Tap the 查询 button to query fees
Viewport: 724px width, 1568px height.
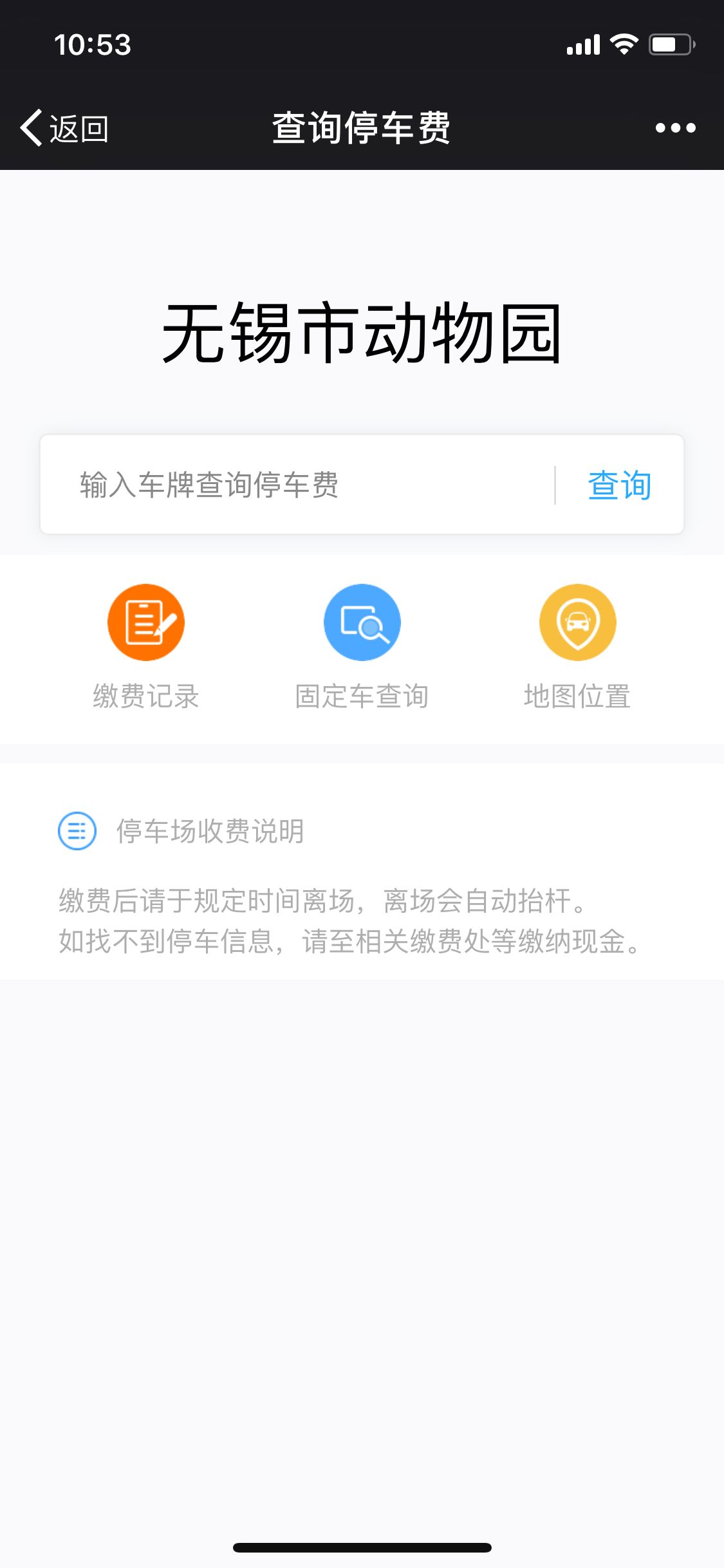click(x=619, y=485)
